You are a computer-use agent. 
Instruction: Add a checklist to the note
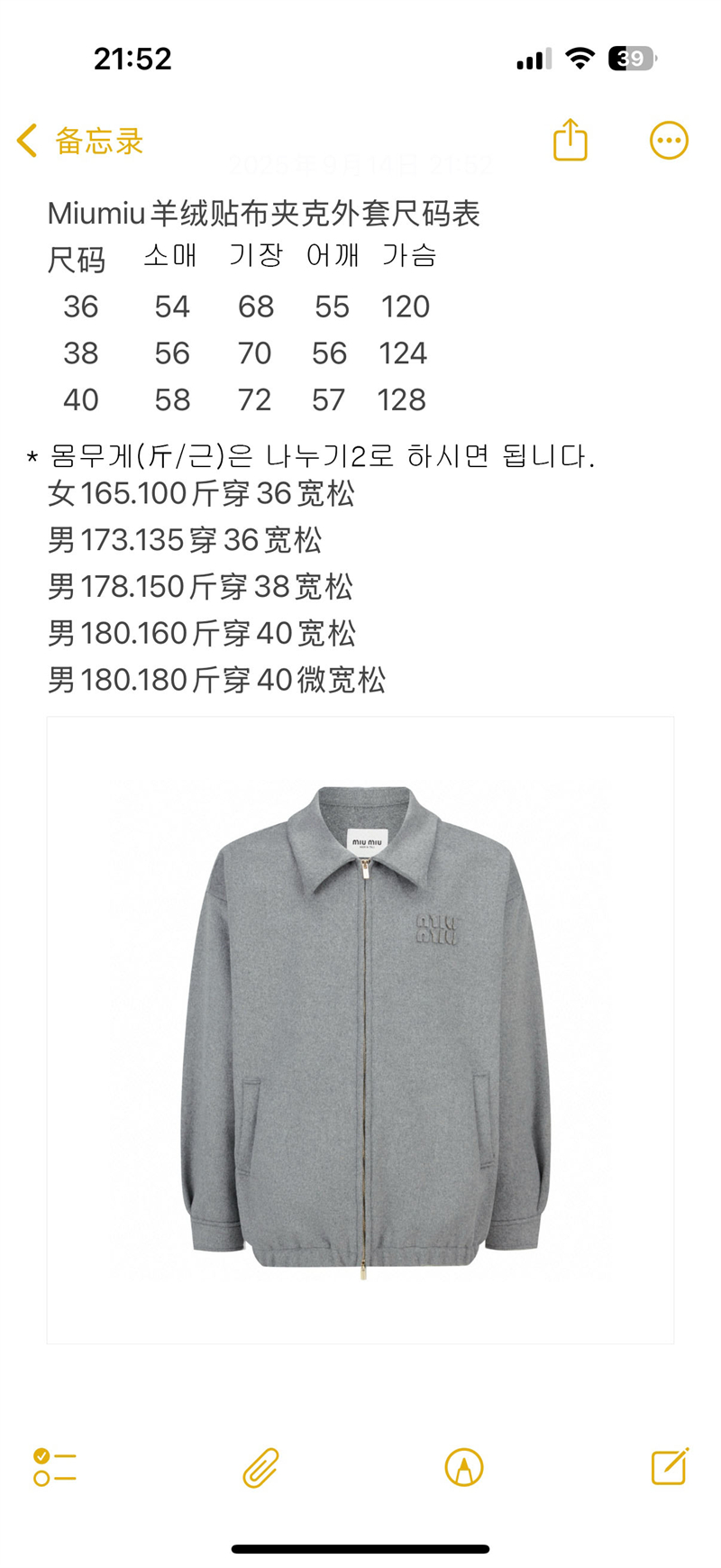coord(54,1467)
